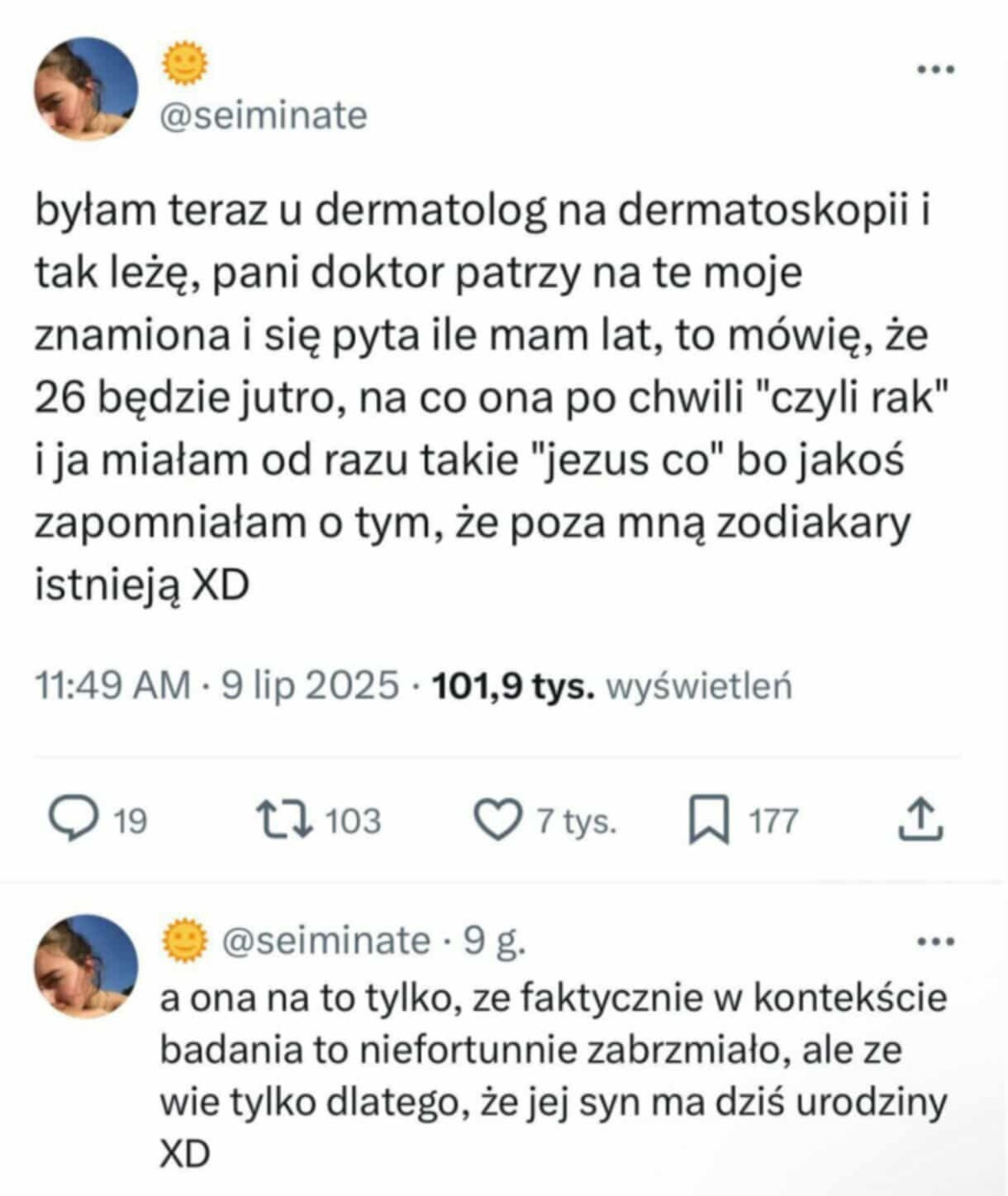
Task: Select the @seiminate handle in the reply
Action: (x=328, y=941)
